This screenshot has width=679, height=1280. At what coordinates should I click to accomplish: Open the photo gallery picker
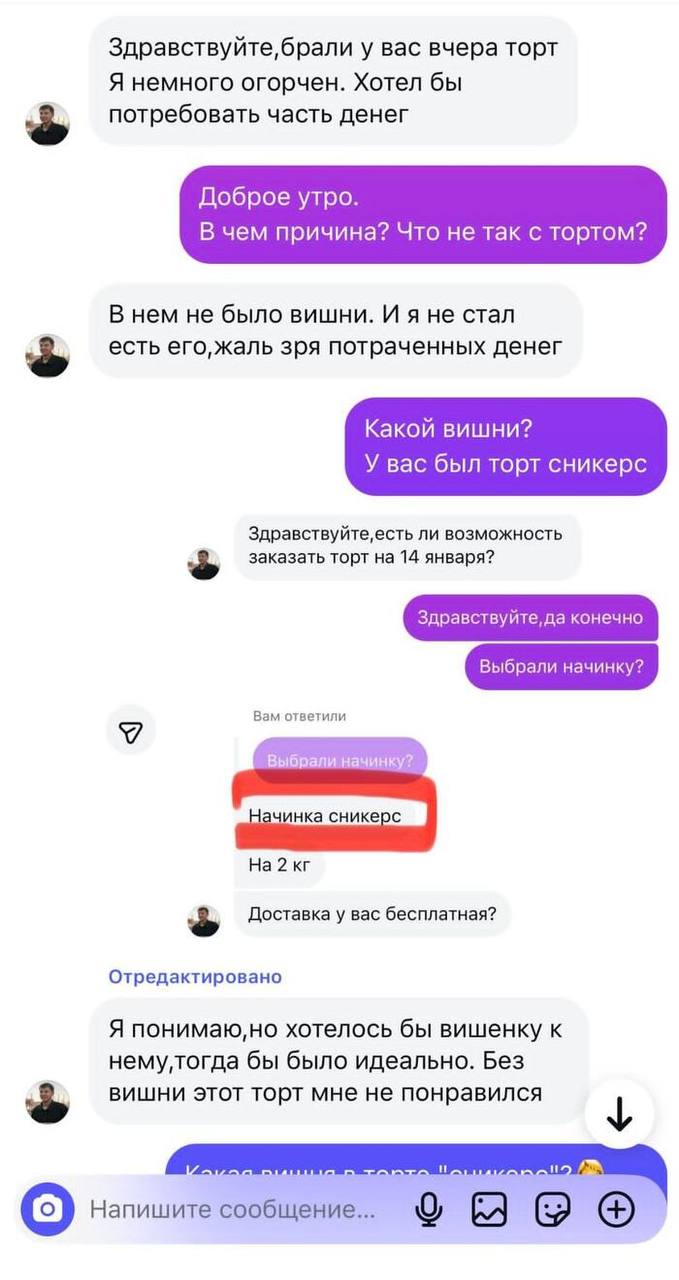coord(489,1211)
